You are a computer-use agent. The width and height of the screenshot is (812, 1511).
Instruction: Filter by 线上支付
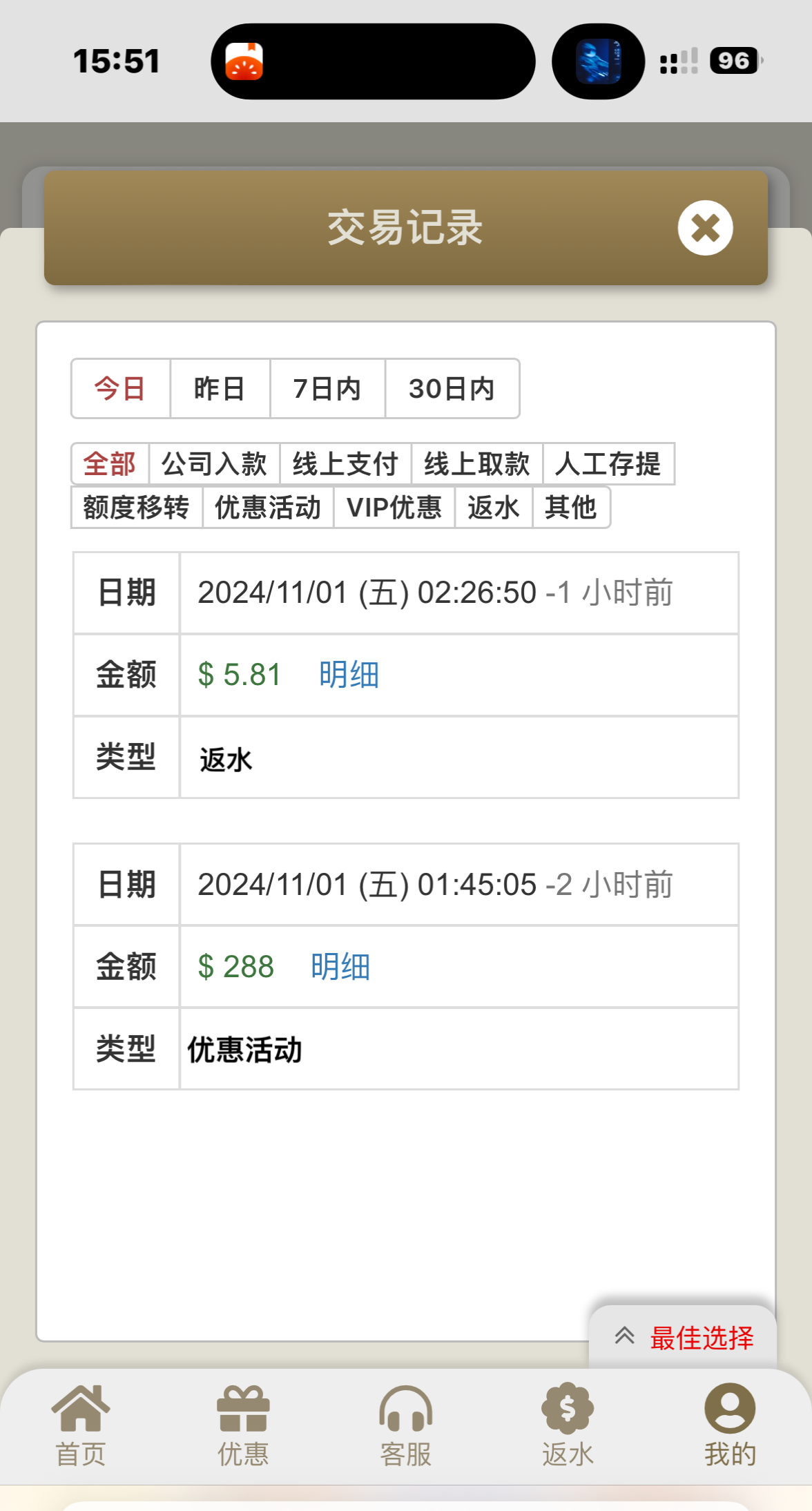345,464
